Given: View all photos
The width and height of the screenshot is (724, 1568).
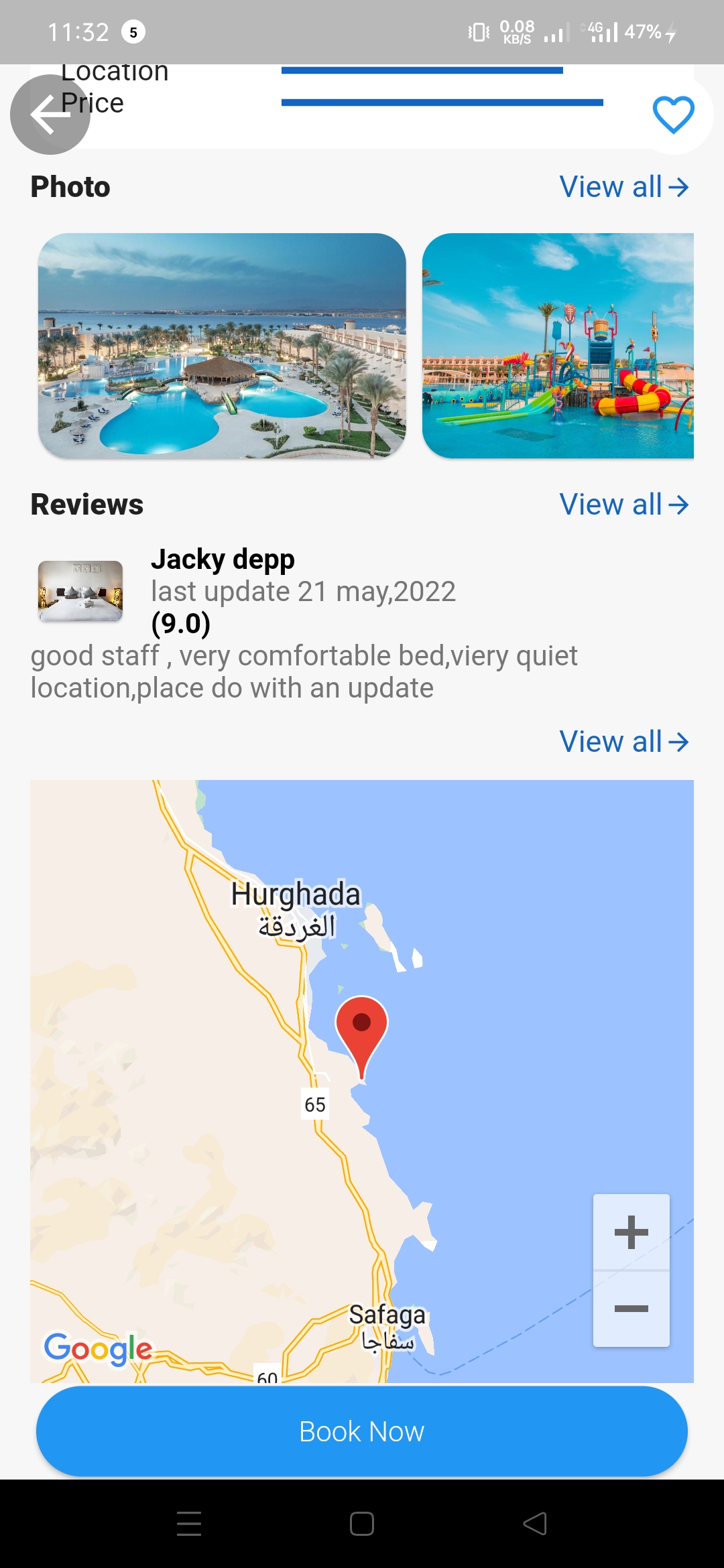Looking at the screenshot, I should 624,187.
